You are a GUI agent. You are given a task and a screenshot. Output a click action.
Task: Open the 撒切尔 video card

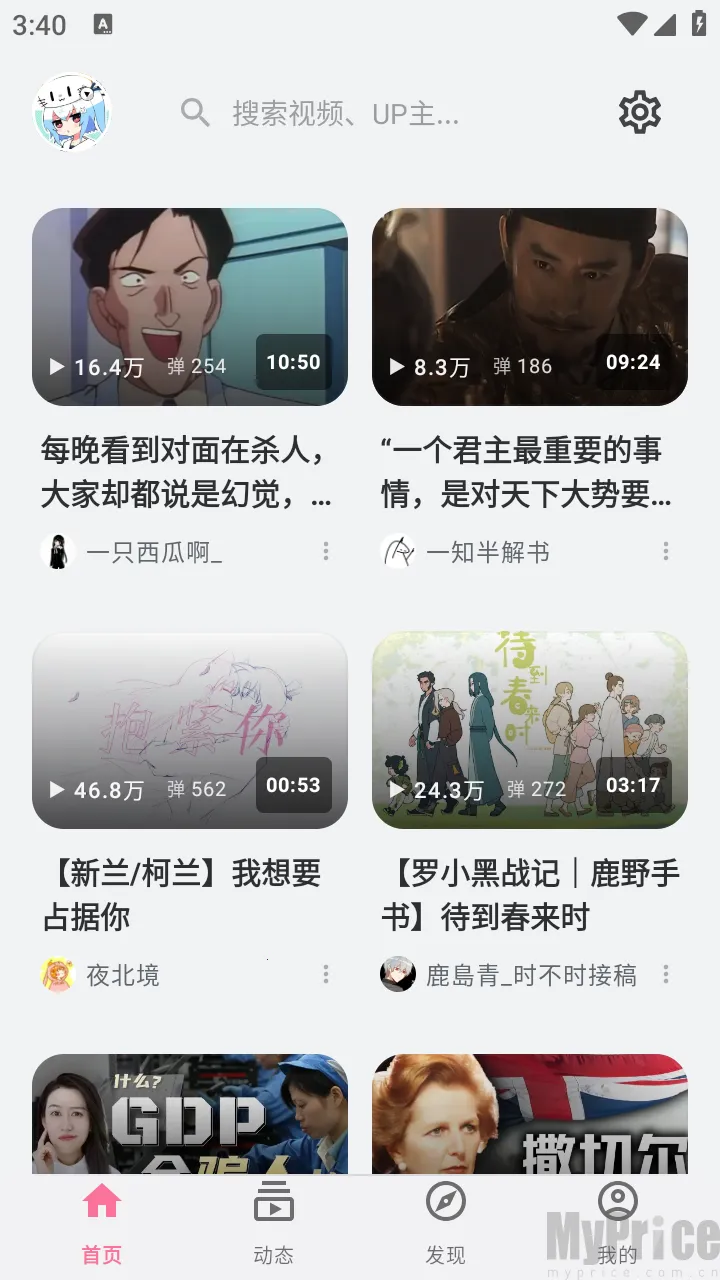click(530, 1113)
